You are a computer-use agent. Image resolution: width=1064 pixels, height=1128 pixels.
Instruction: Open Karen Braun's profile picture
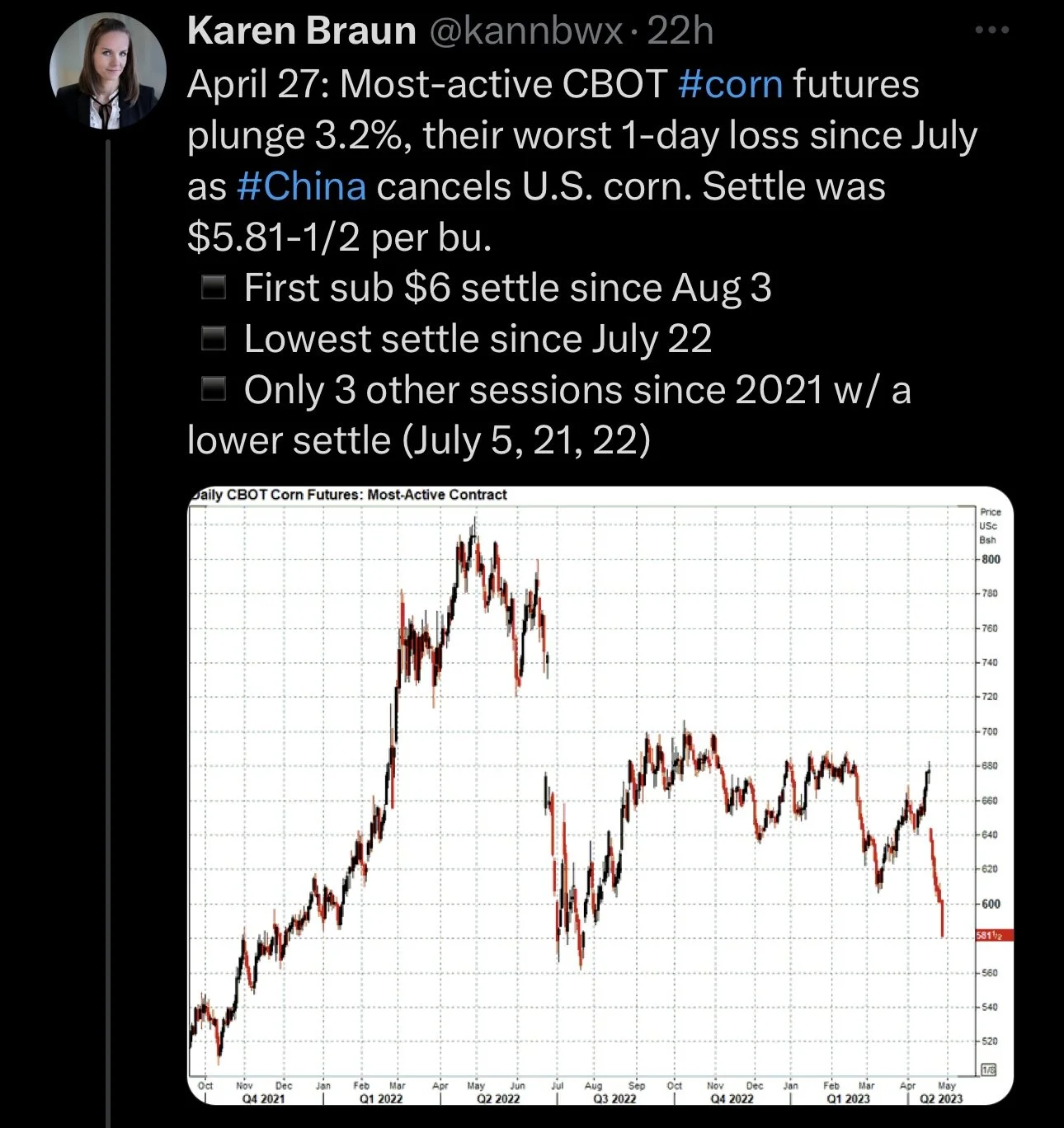point(108,71)
